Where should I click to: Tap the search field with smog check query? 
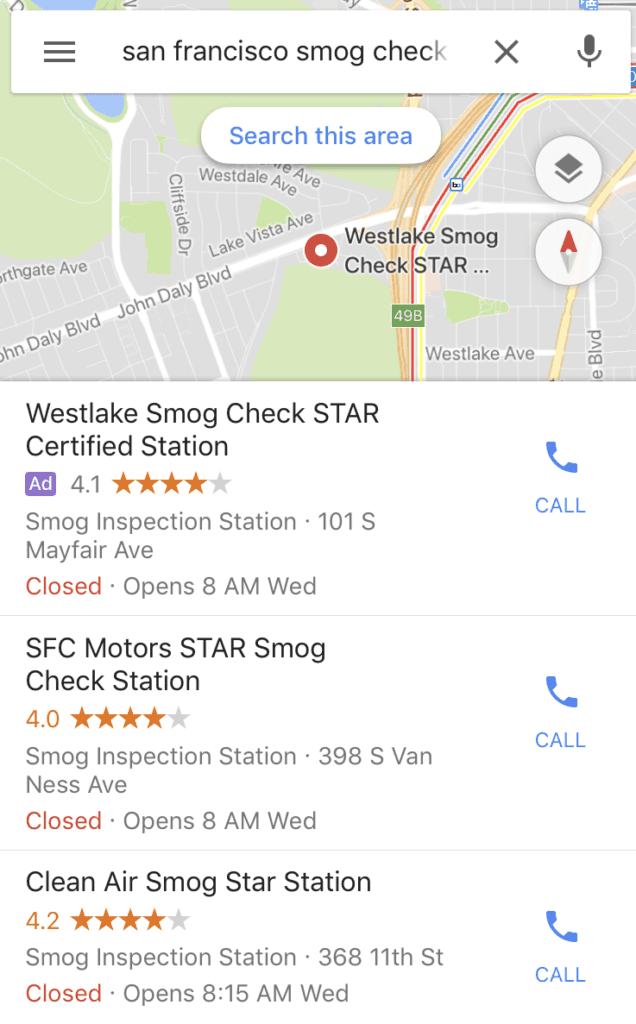[x=284, y=52]
